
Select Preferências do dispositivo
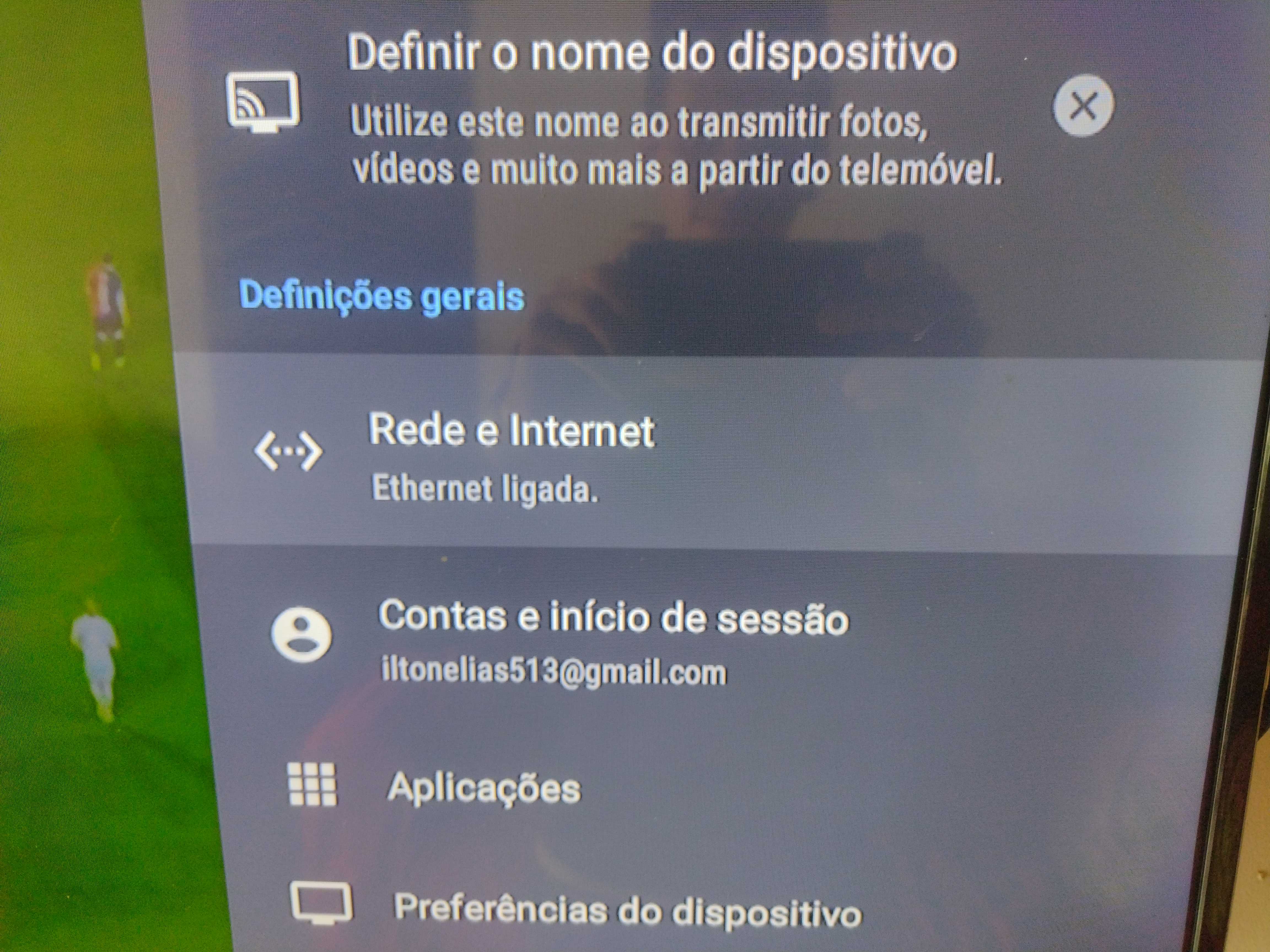click(627, 910)
